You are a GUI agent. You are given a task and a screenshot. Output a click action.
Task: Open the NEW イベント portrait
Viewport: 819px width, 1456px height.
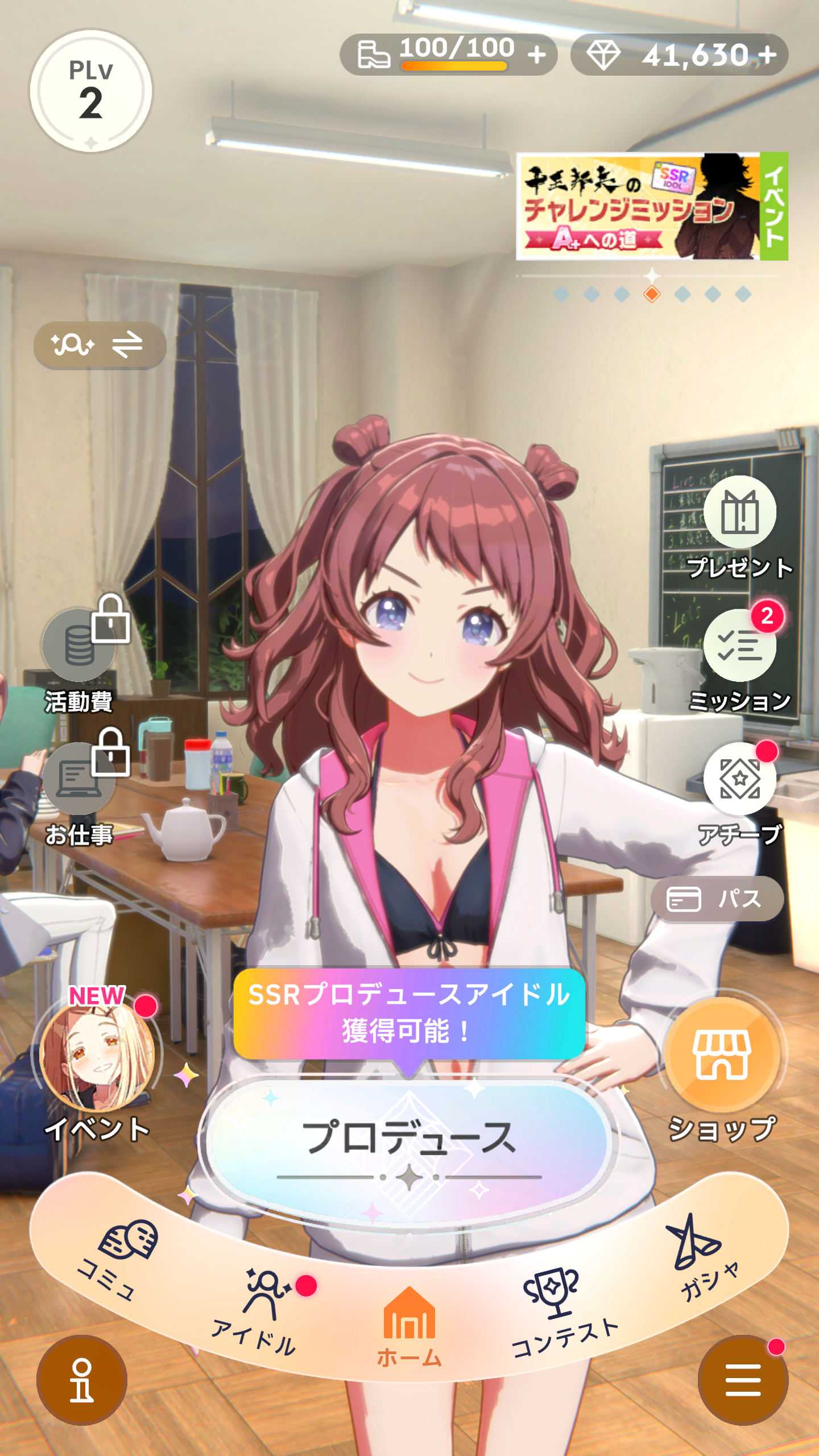click(x=97, y=1055)
